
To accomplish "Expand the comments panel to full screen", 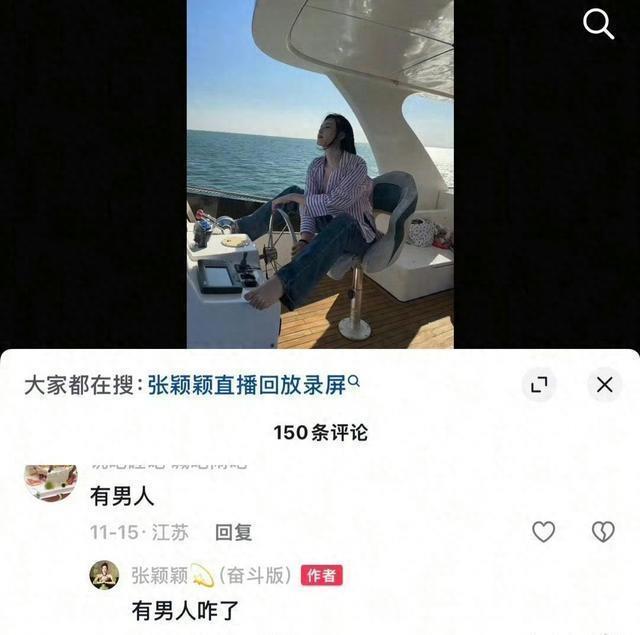I will click(539, 384).
